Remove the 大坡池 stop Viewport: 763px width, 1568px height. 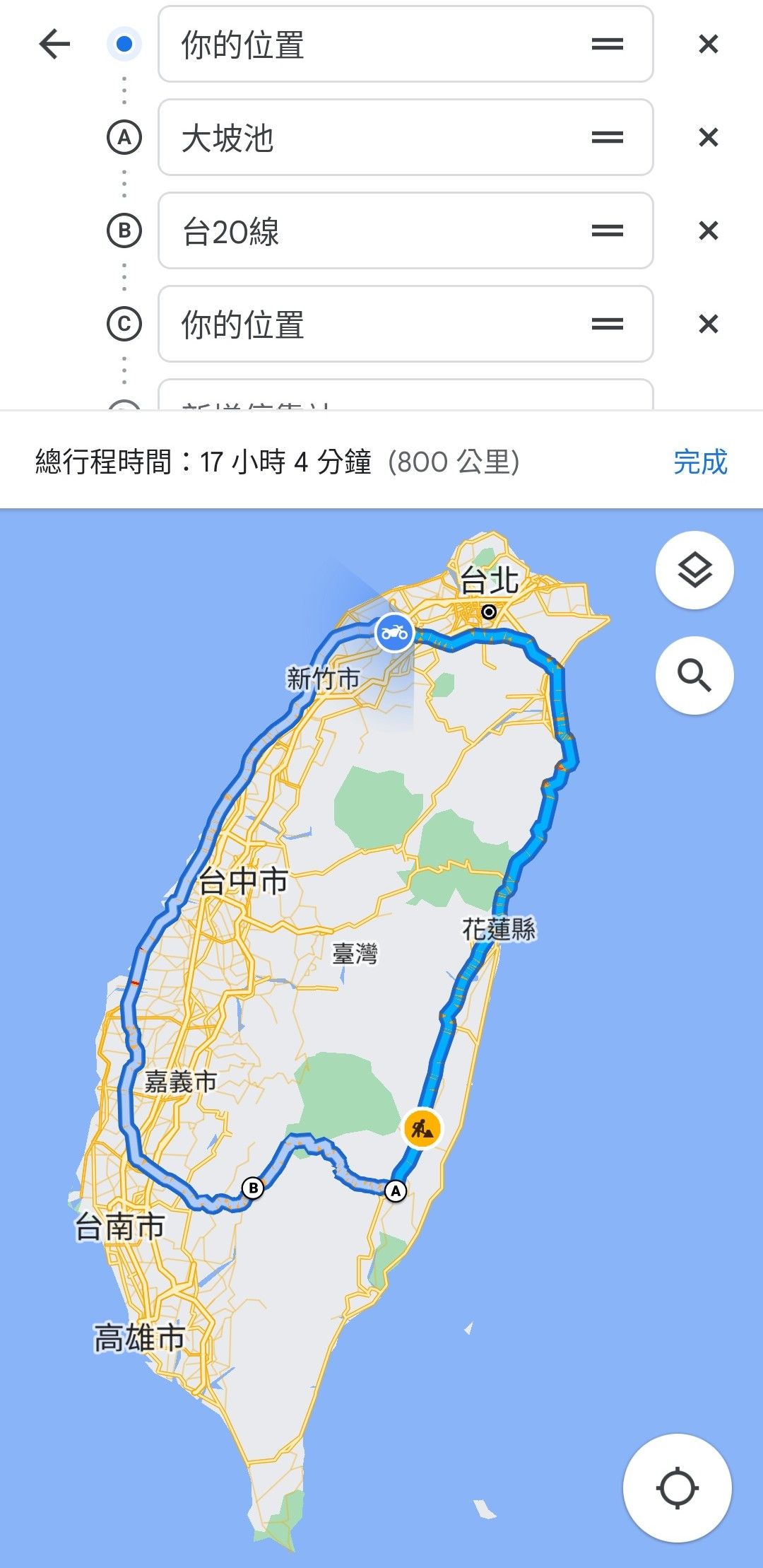708,137
